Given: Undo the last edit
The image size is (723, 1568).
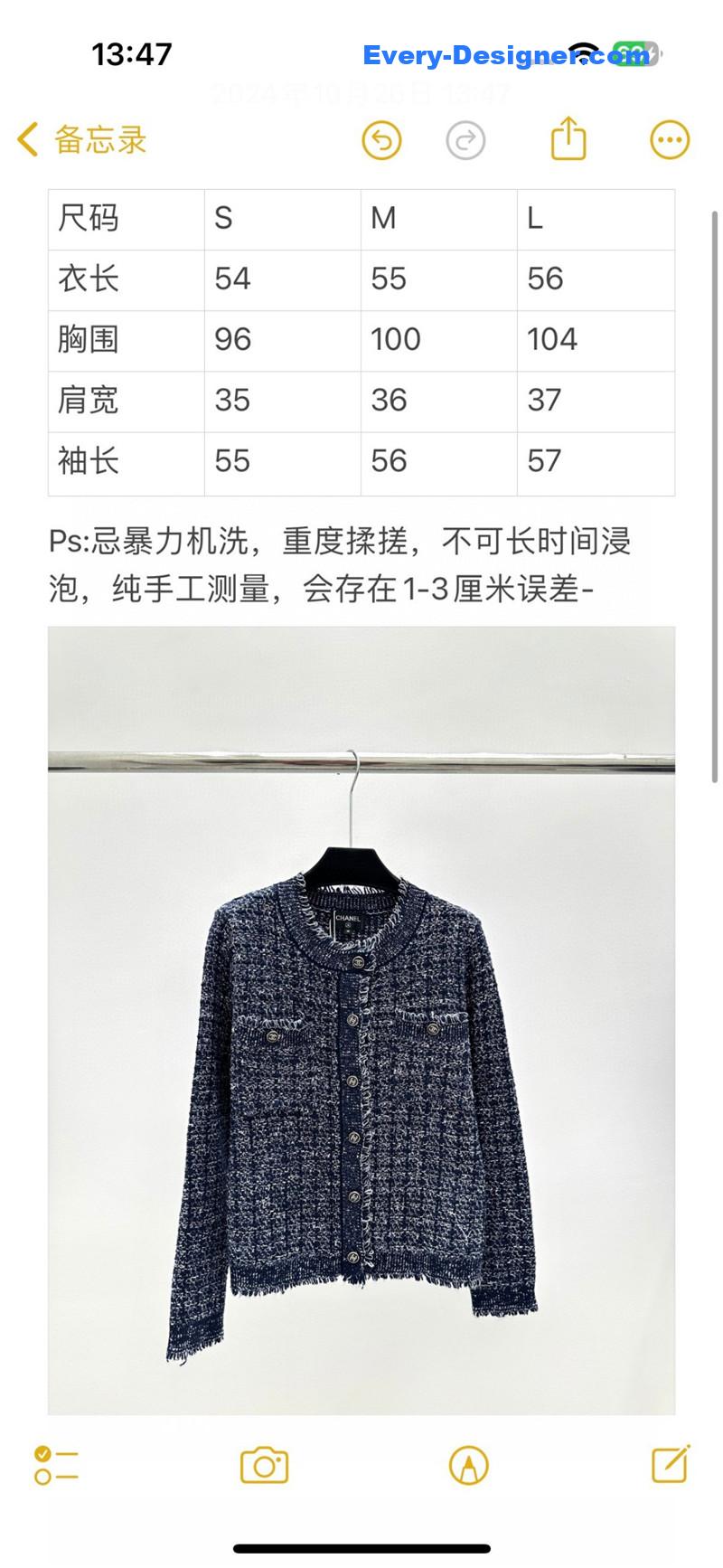Looking at the screenshot, I should [x=383, y=140].
